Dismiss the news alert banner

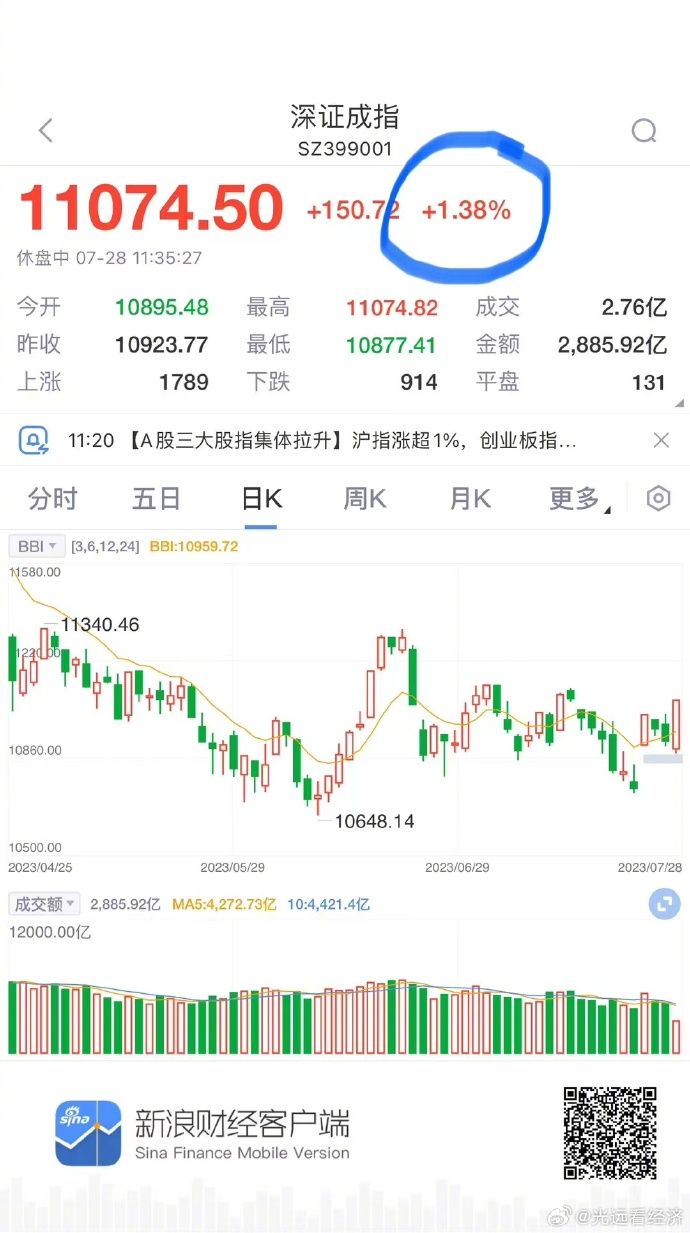click(x=661, y=440)
